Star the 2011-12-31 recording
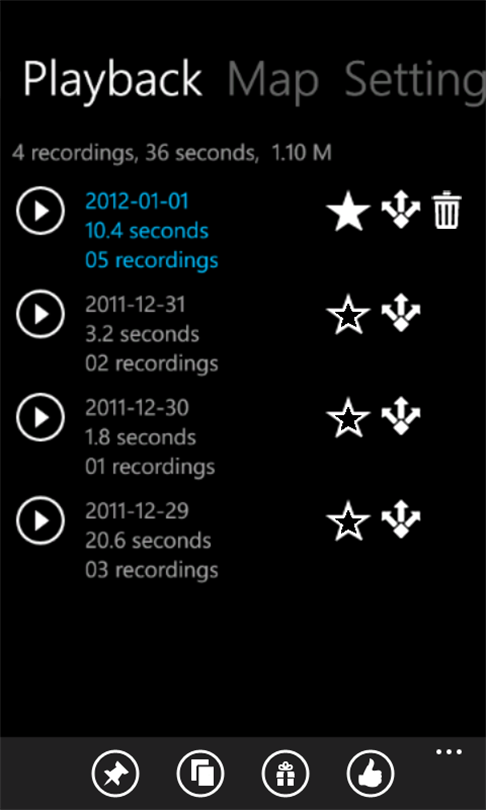The width and height of the screenshot is (486, 810). click(x=349, y=314)
